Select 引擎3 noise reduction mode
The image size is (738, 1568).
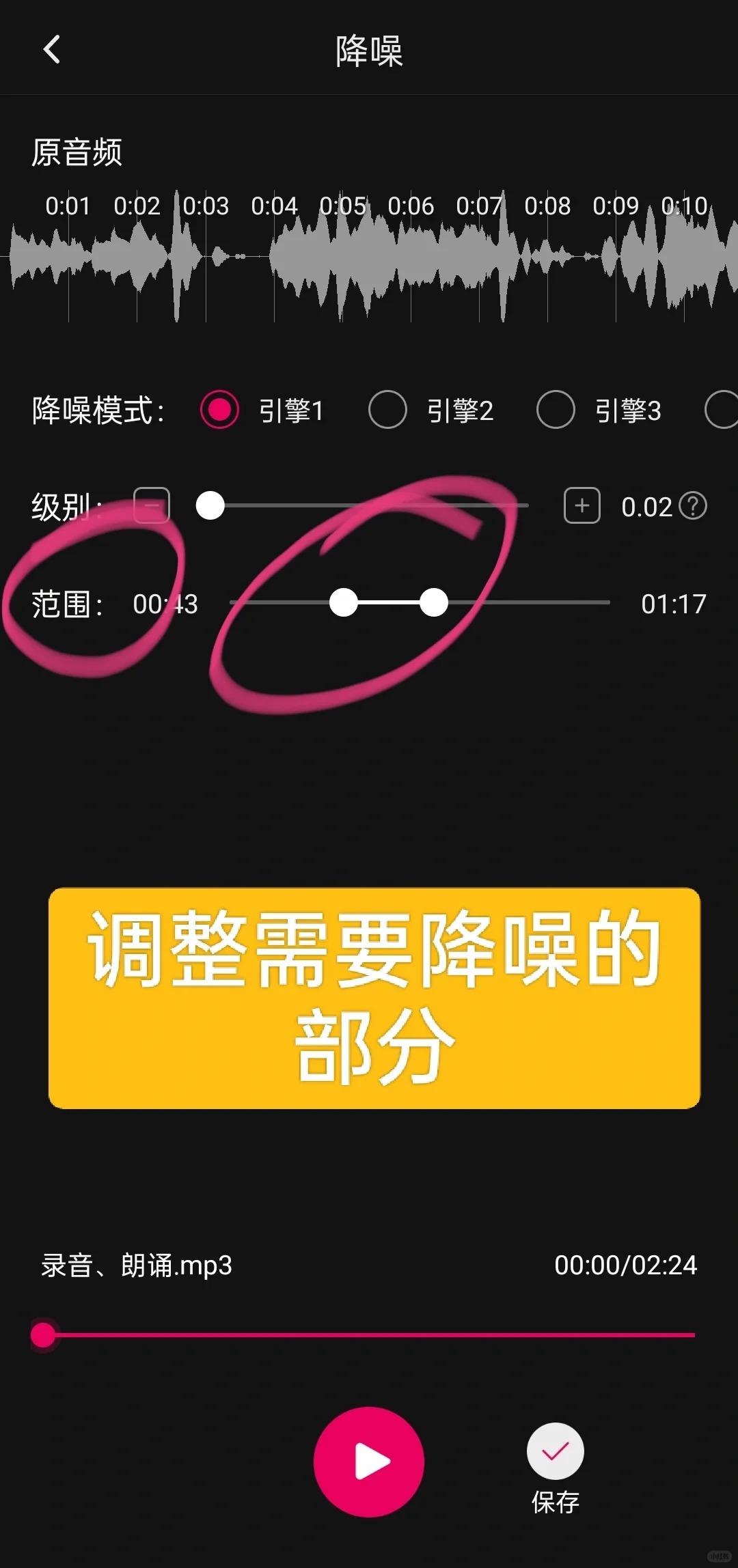(x=556, y=410)
